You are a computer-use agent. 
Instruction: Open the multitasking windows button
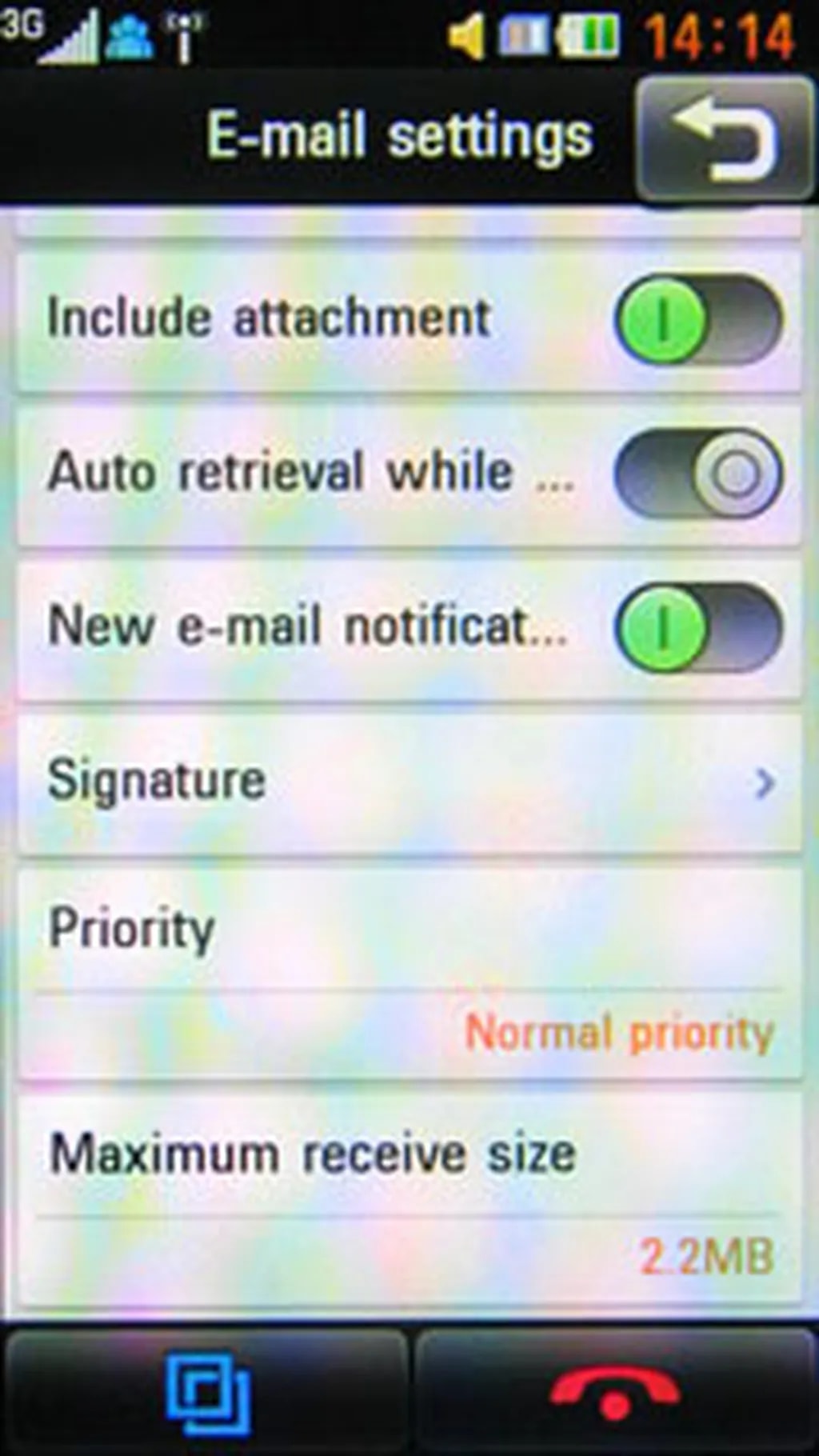tap(208, 1392)
